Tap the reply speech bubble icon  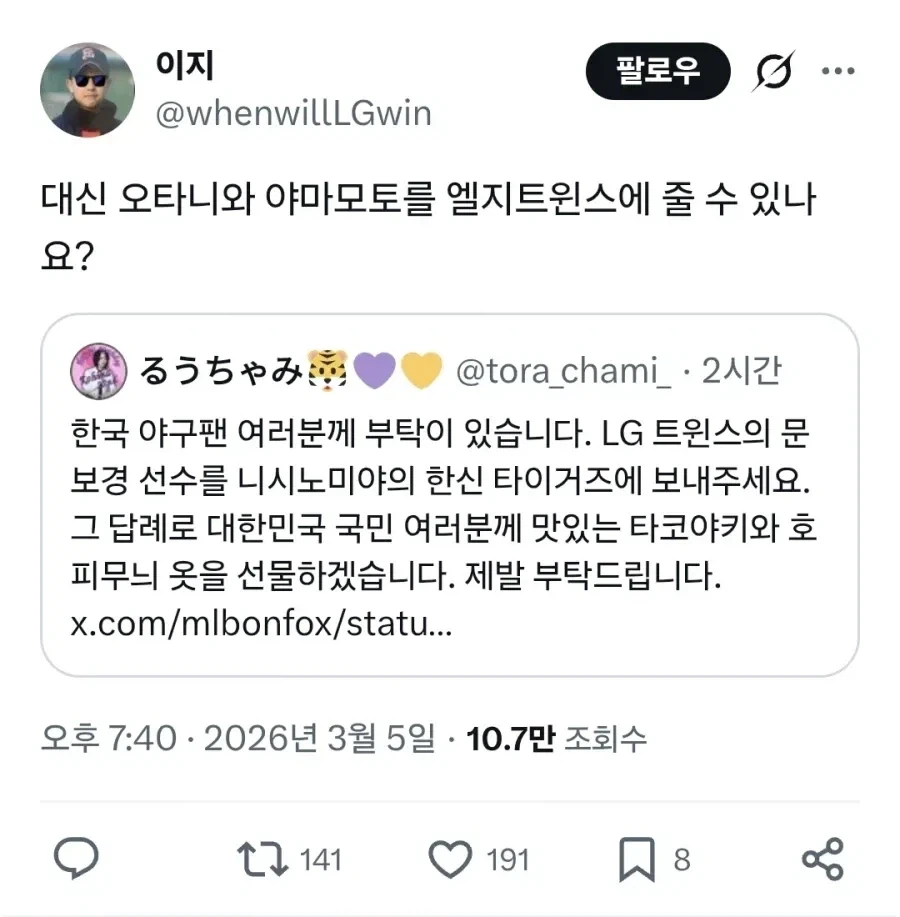78,858
